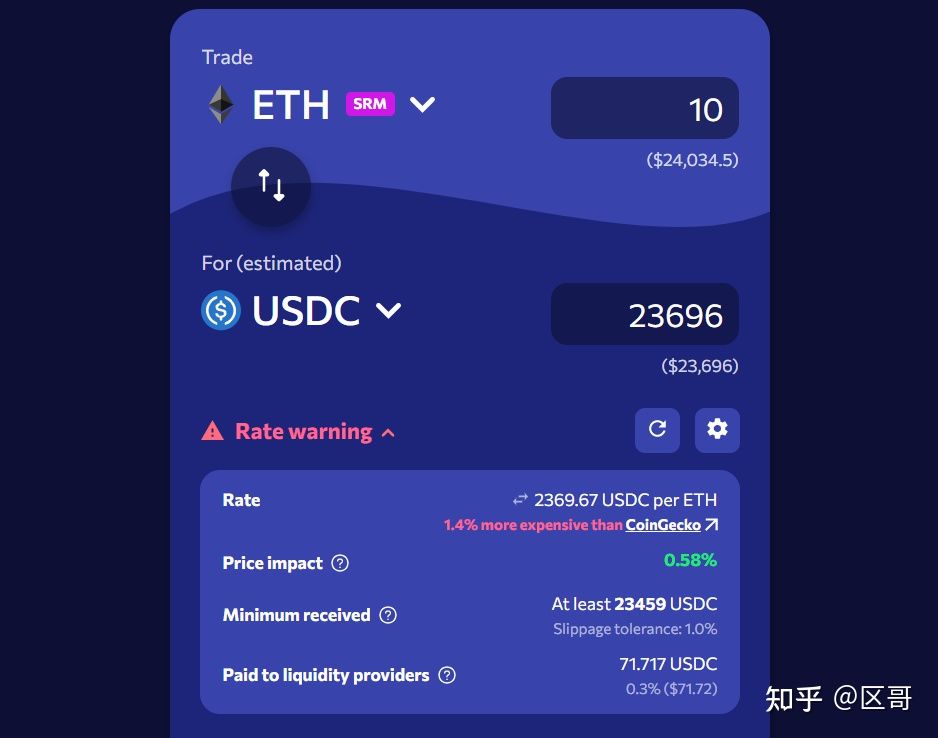Image resolution: width=938 pixels, height=738 pixels.
Task: Open the CoinGecko link
Action: coord(664,525)
